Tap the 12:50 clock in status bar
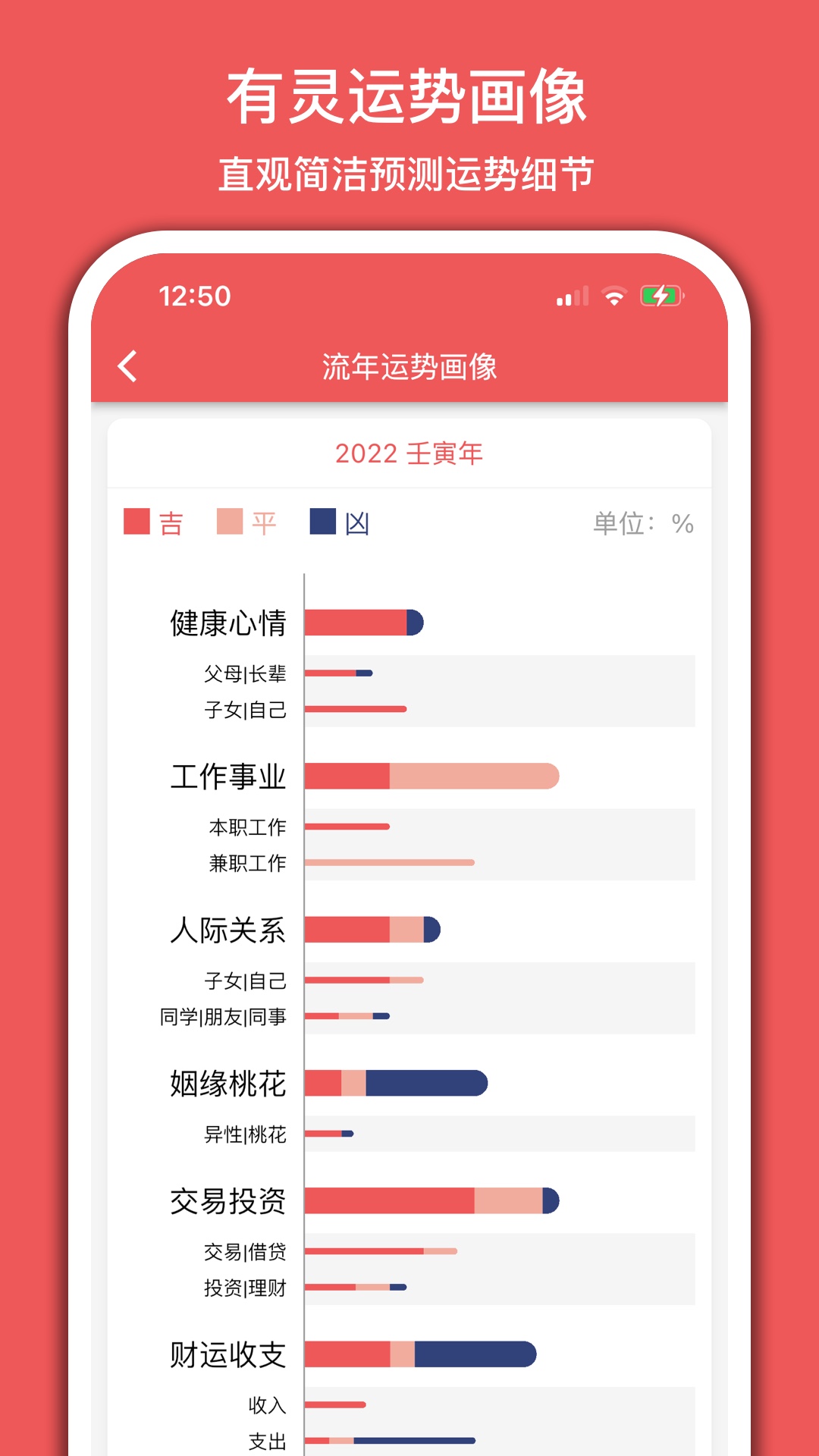 [193, 297]
